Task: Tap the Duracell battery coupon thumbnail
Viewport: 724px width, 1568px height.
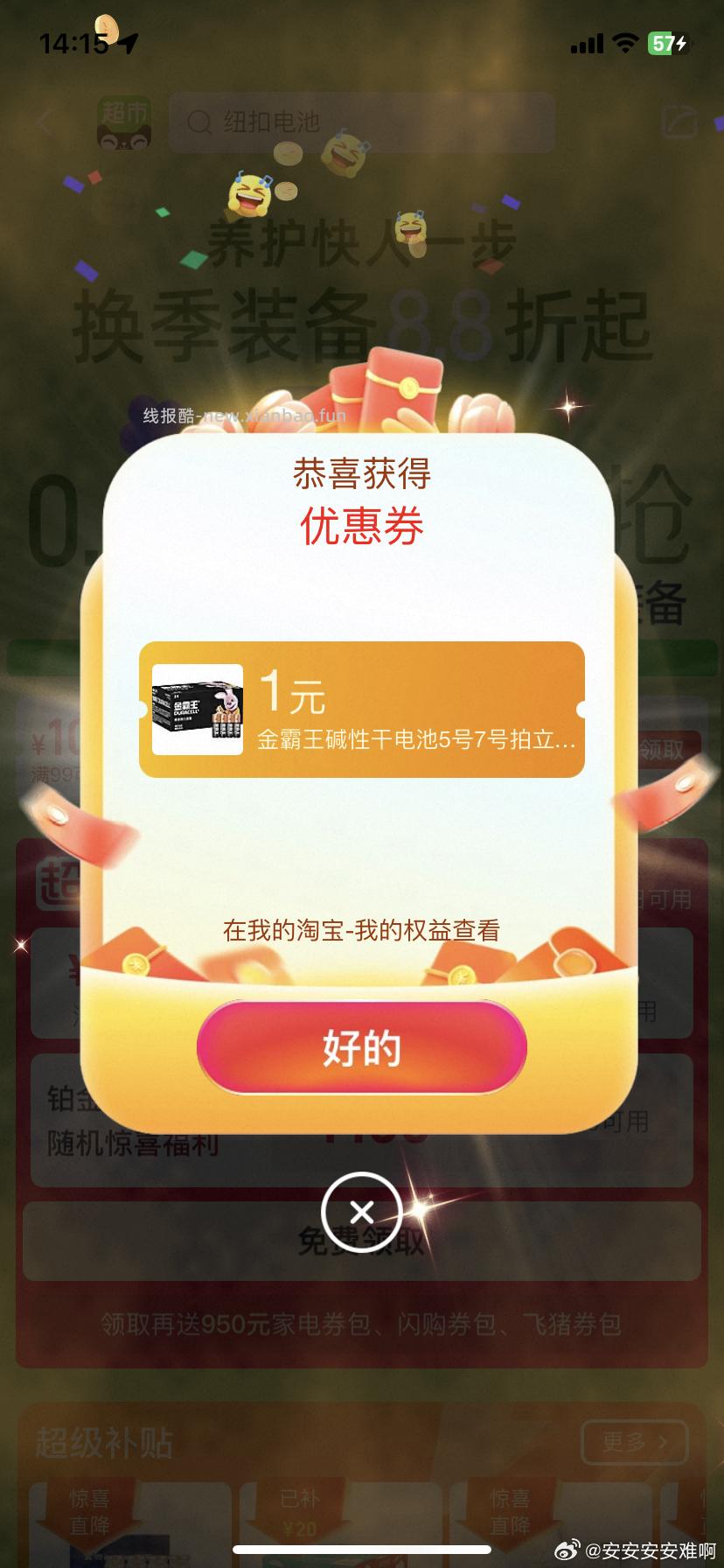Action: (198, 709)
